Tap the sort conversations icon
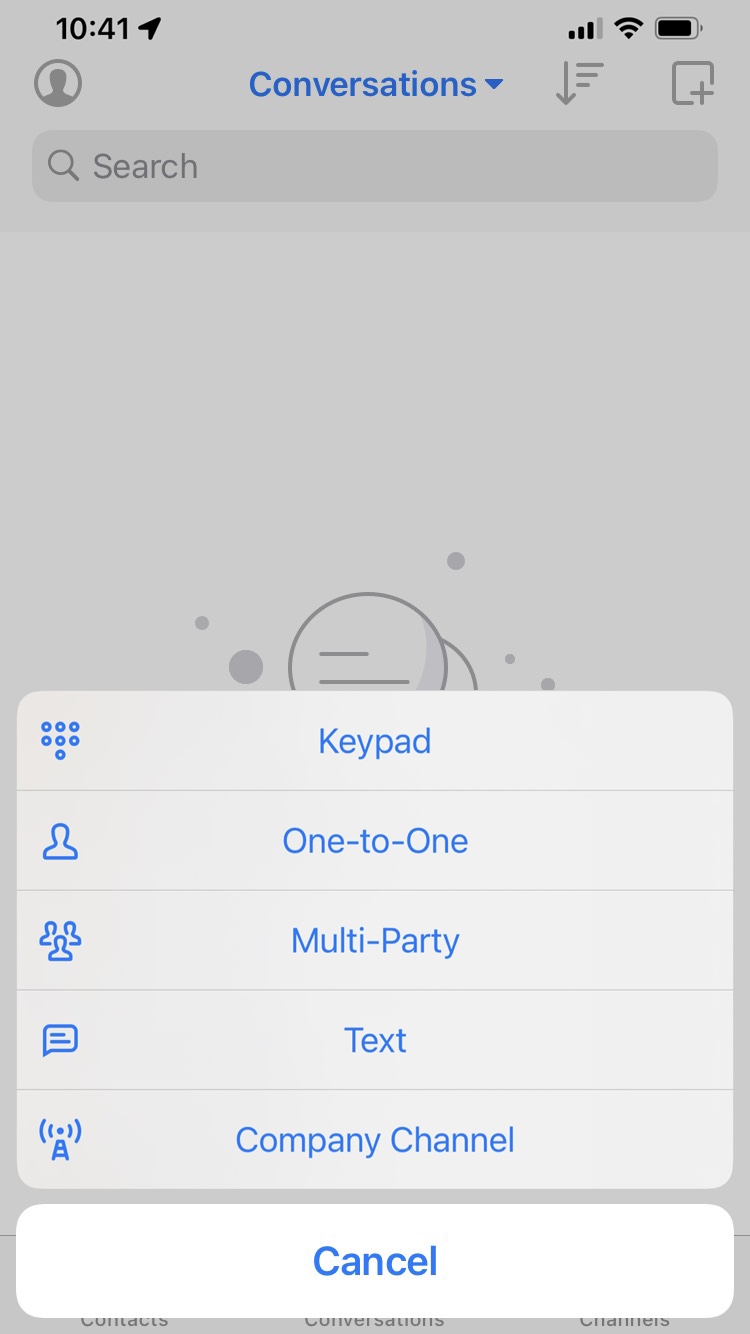Image resolution: width=750 pixels, height=1334 pixels. [x=578, y=84]
